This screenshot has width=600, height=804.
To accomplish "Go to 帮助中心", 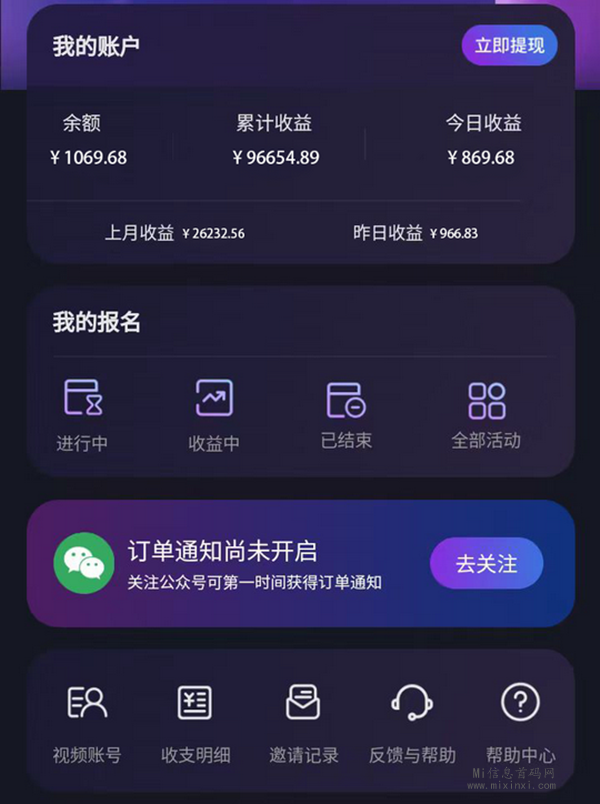I will (x=520, y=722).
